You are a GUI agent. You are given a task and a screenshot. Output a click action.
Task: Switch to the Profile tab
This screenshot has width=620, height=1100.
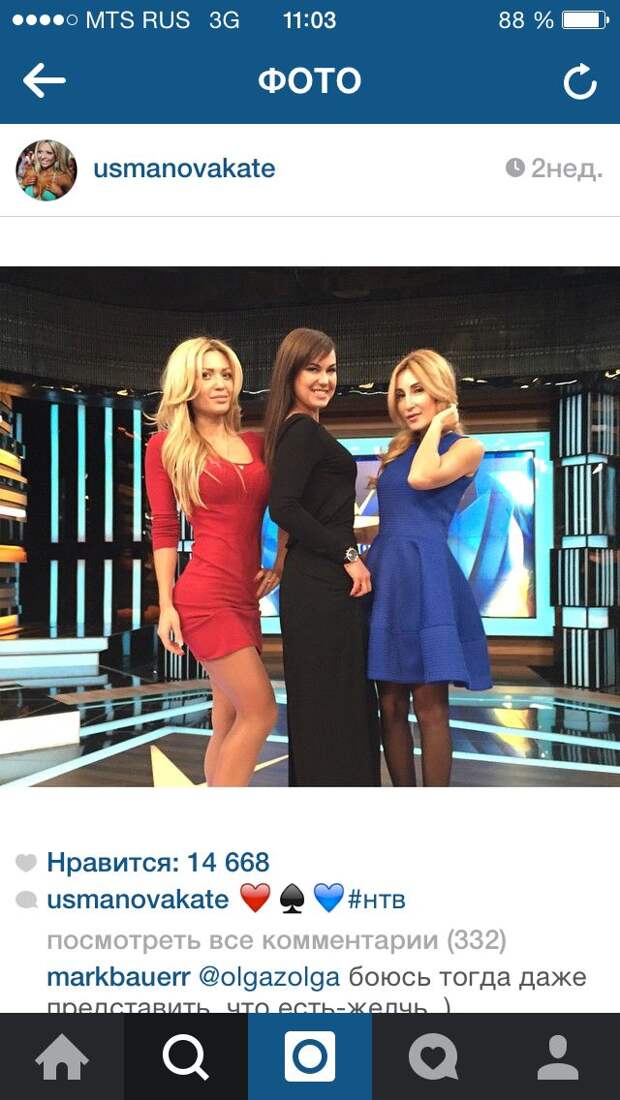tap(558, 1057)
